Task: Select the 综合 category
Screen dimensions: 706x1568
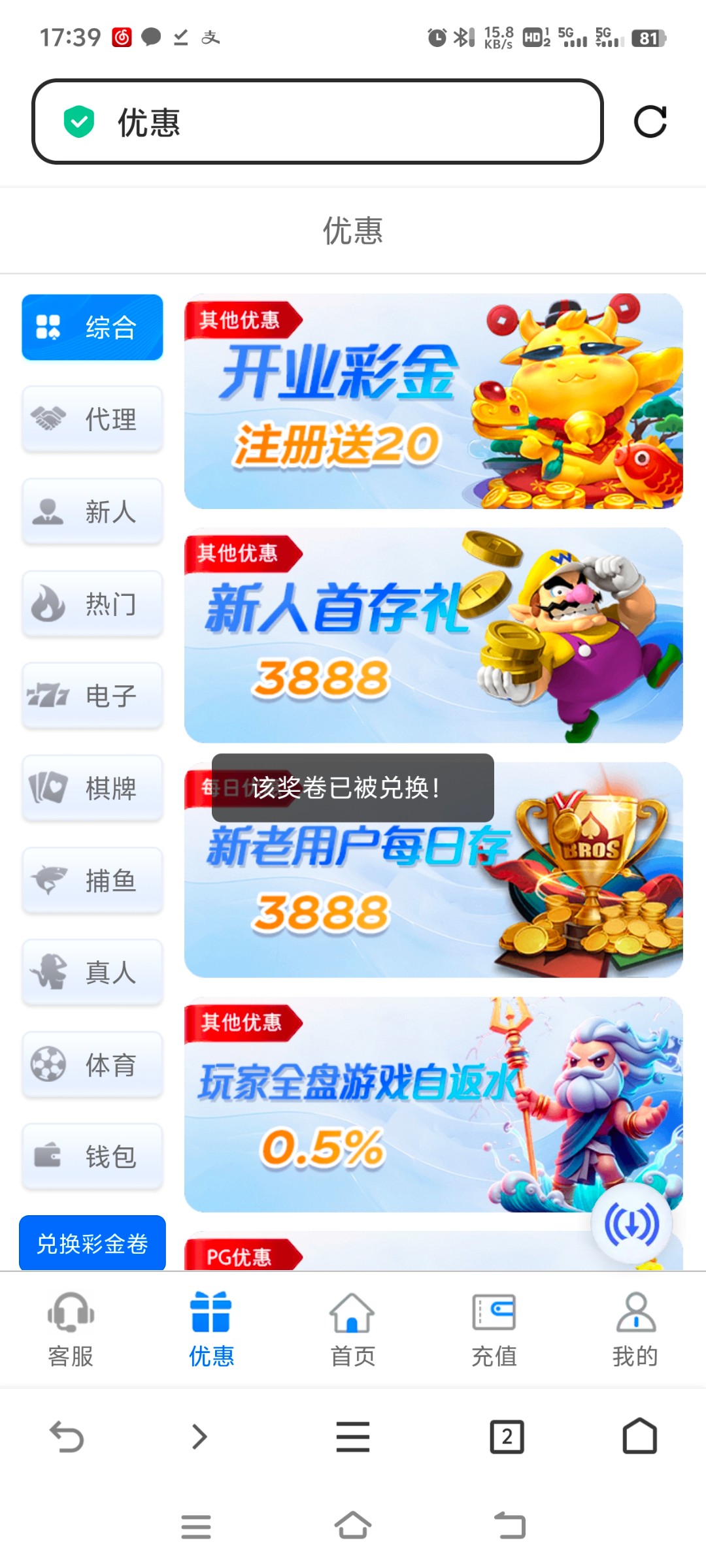Action: 92,327
